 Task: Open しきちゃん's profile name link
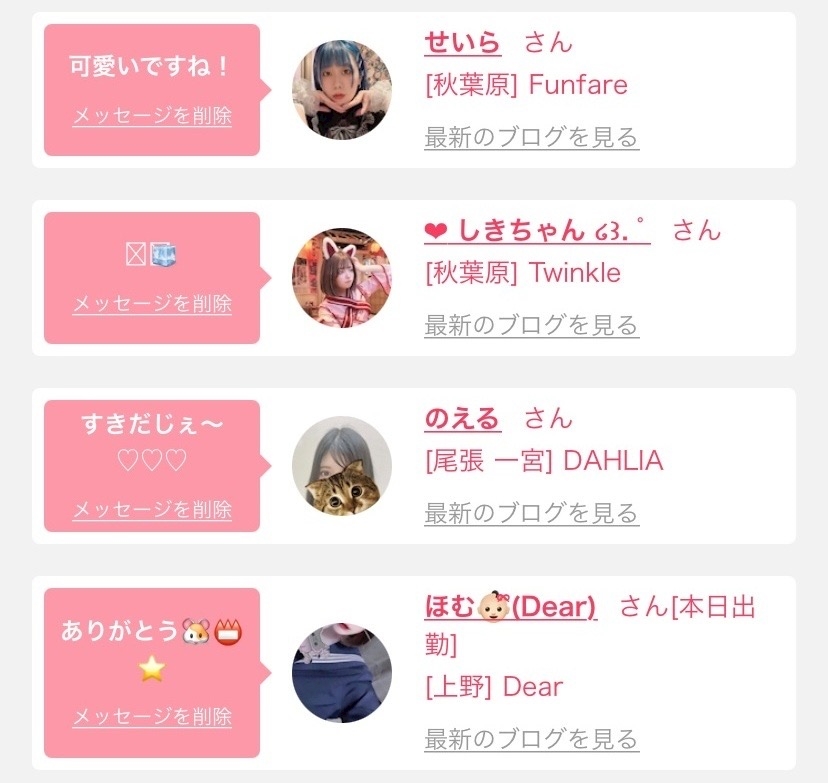[x=536, y=230]
